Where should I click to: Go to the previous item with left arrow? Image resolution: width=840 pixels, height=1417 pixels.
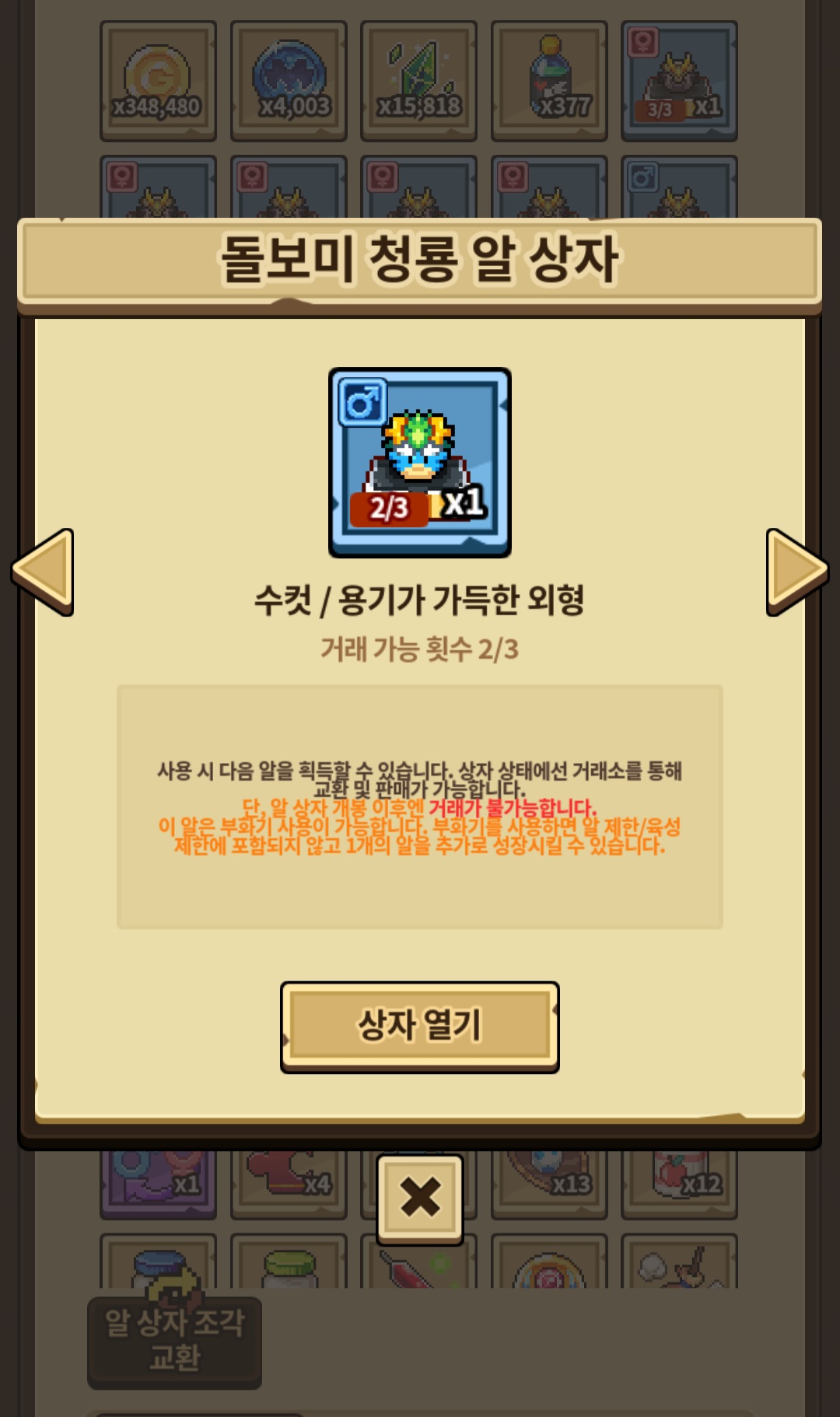(44, 572)
